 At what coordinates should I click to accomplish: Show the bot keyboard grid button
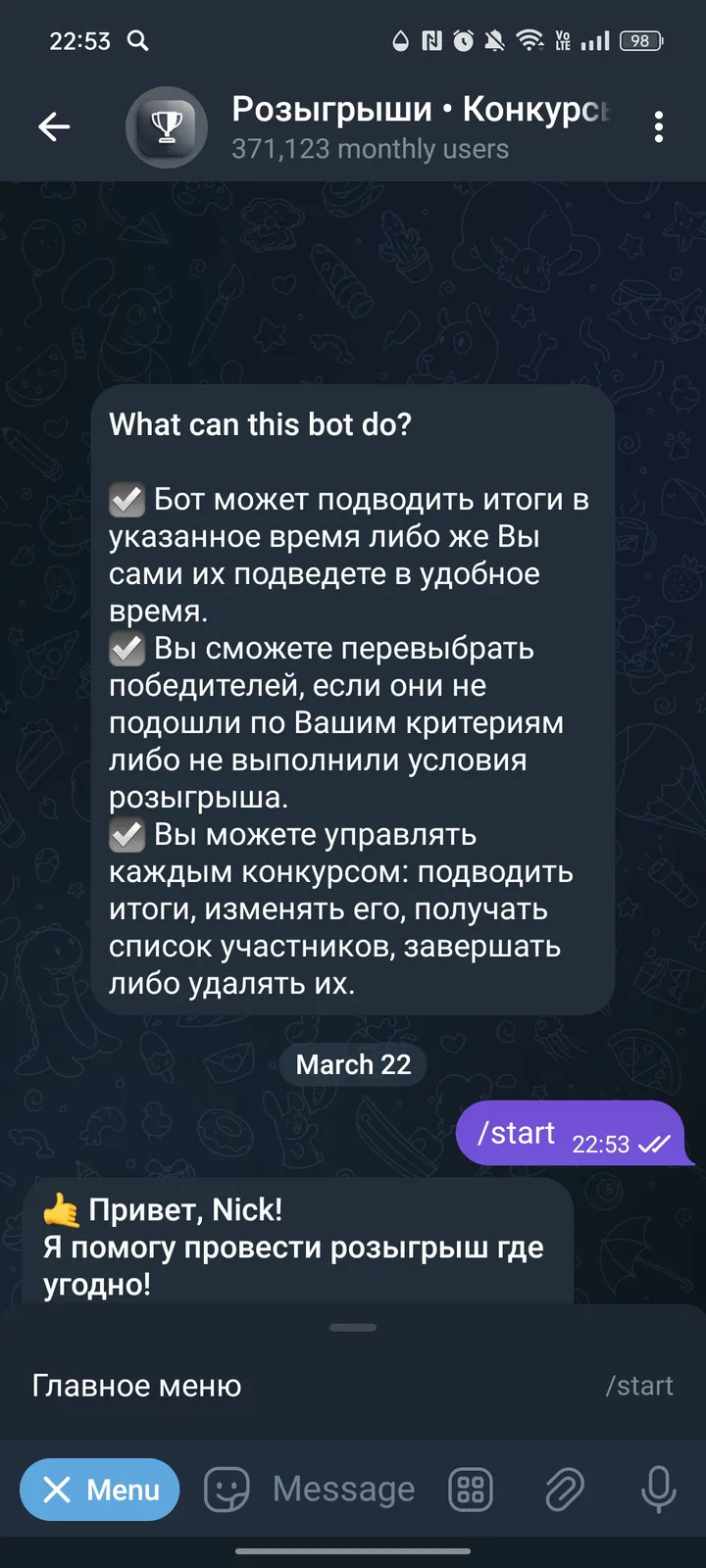(471, 1490)
